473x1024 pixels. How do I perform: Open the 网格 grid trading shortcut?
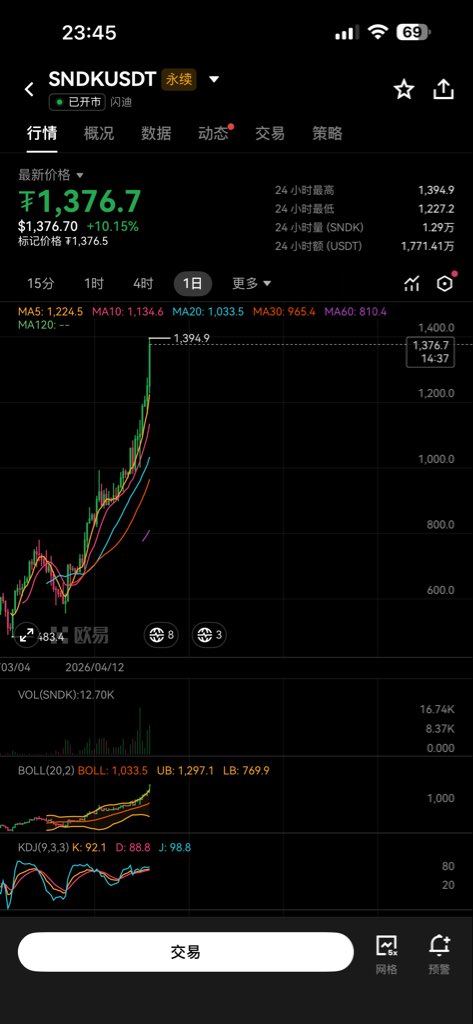(x=386, y=955)
